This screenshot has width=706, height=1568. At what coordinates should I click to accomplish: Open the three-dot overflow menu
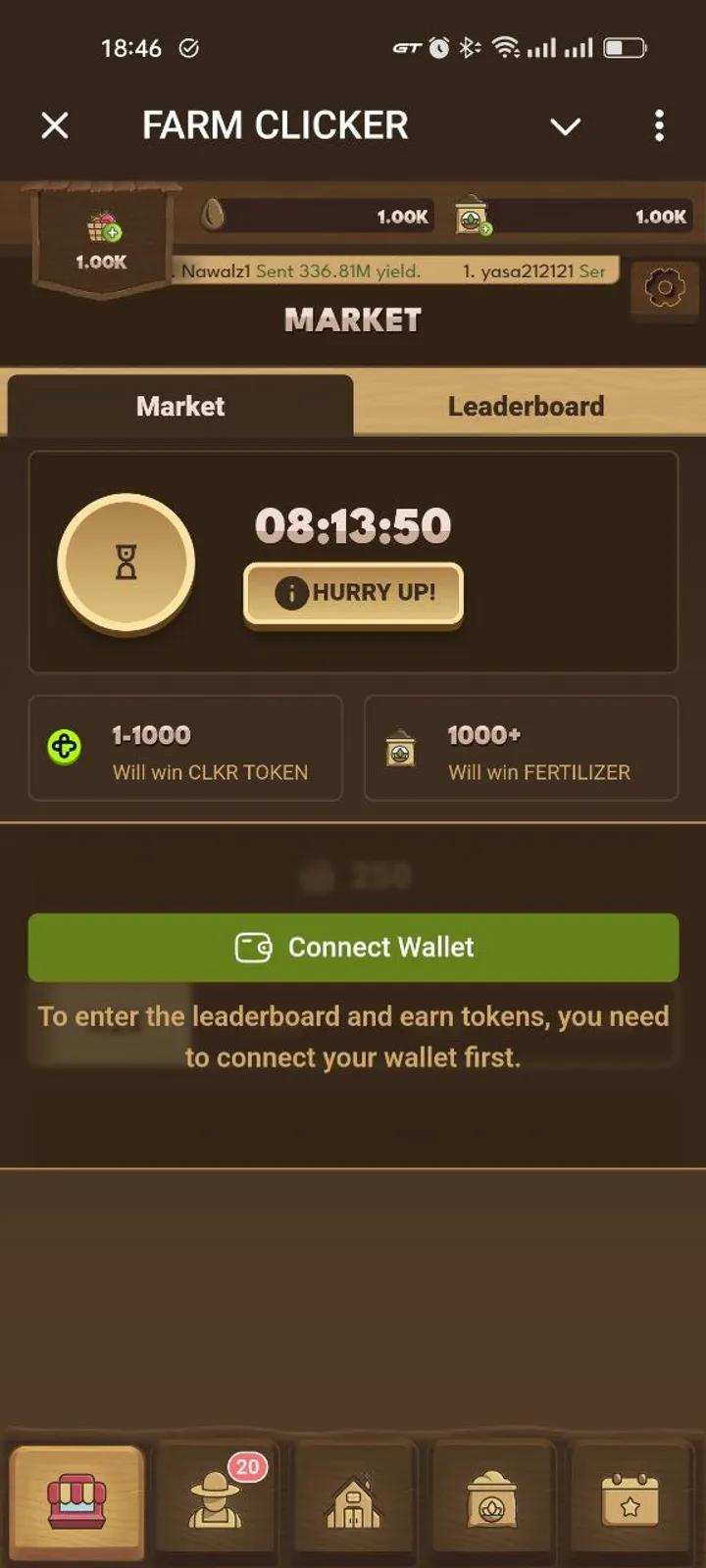pos(659,125)
